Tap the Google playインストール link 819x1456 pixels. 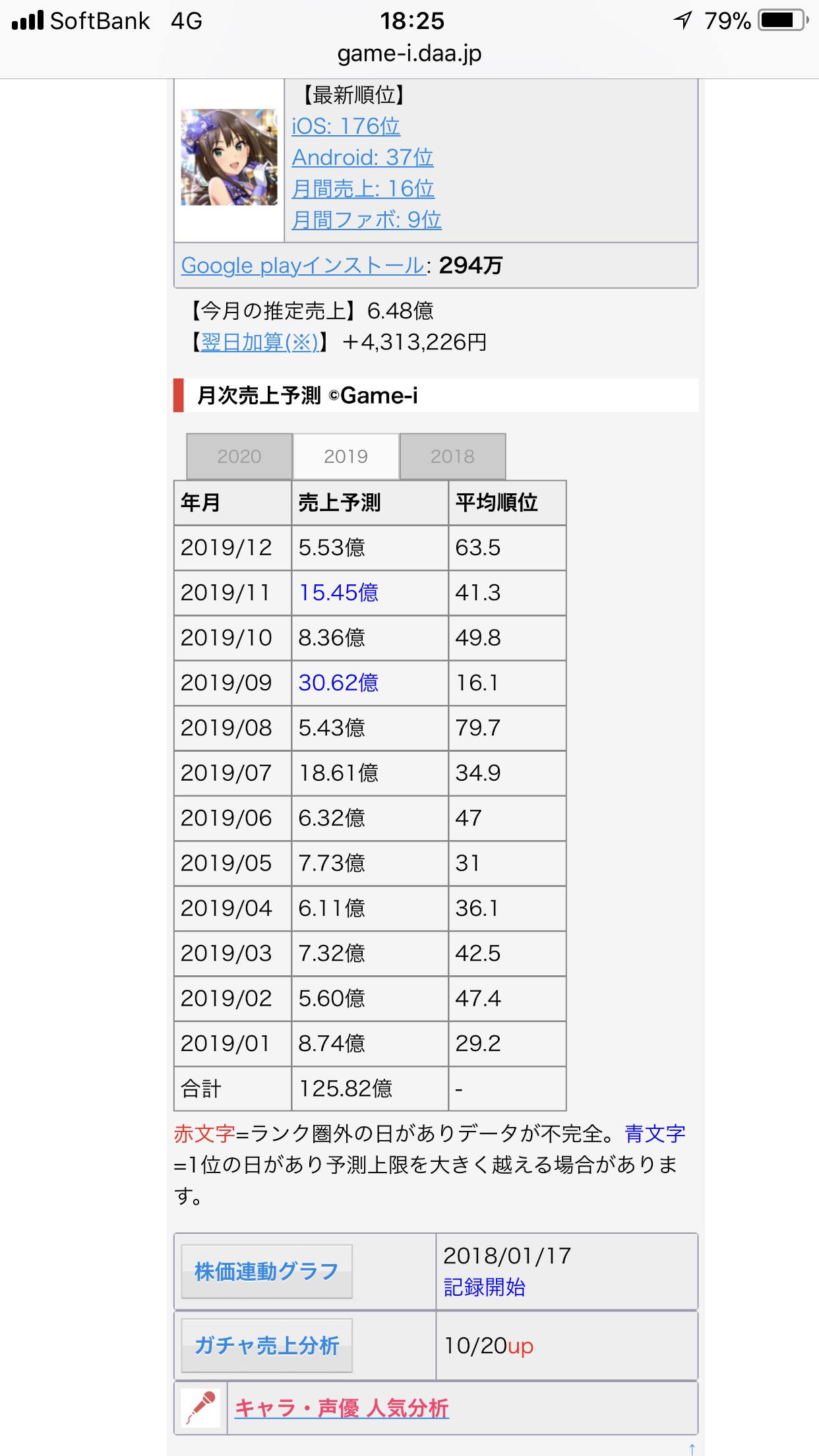(303, 265)
